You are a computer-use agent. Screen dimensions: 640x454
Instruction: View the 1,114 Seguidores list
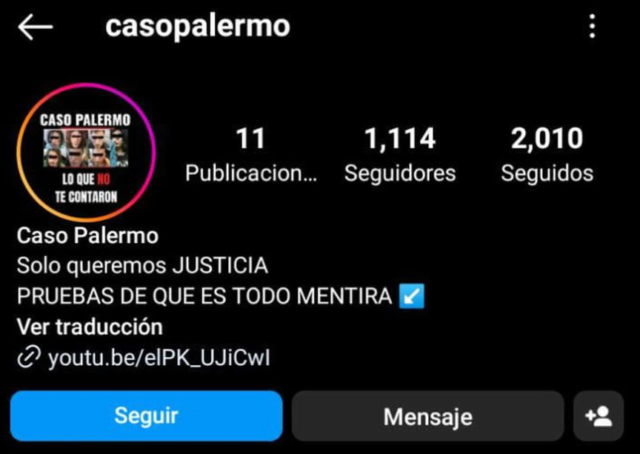tap(400, 155)
